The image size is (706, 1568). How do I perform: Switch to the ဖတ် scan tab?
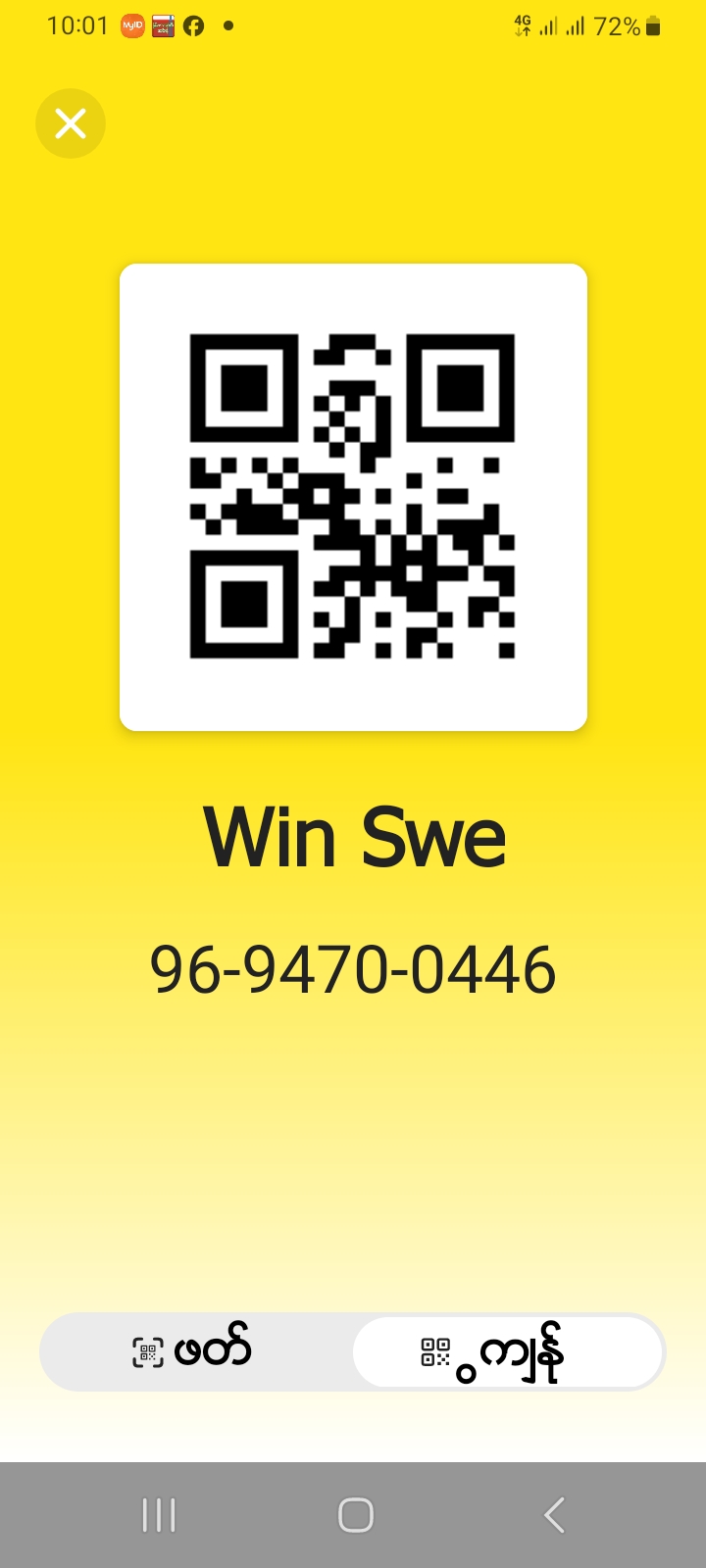click(195, 1351)
